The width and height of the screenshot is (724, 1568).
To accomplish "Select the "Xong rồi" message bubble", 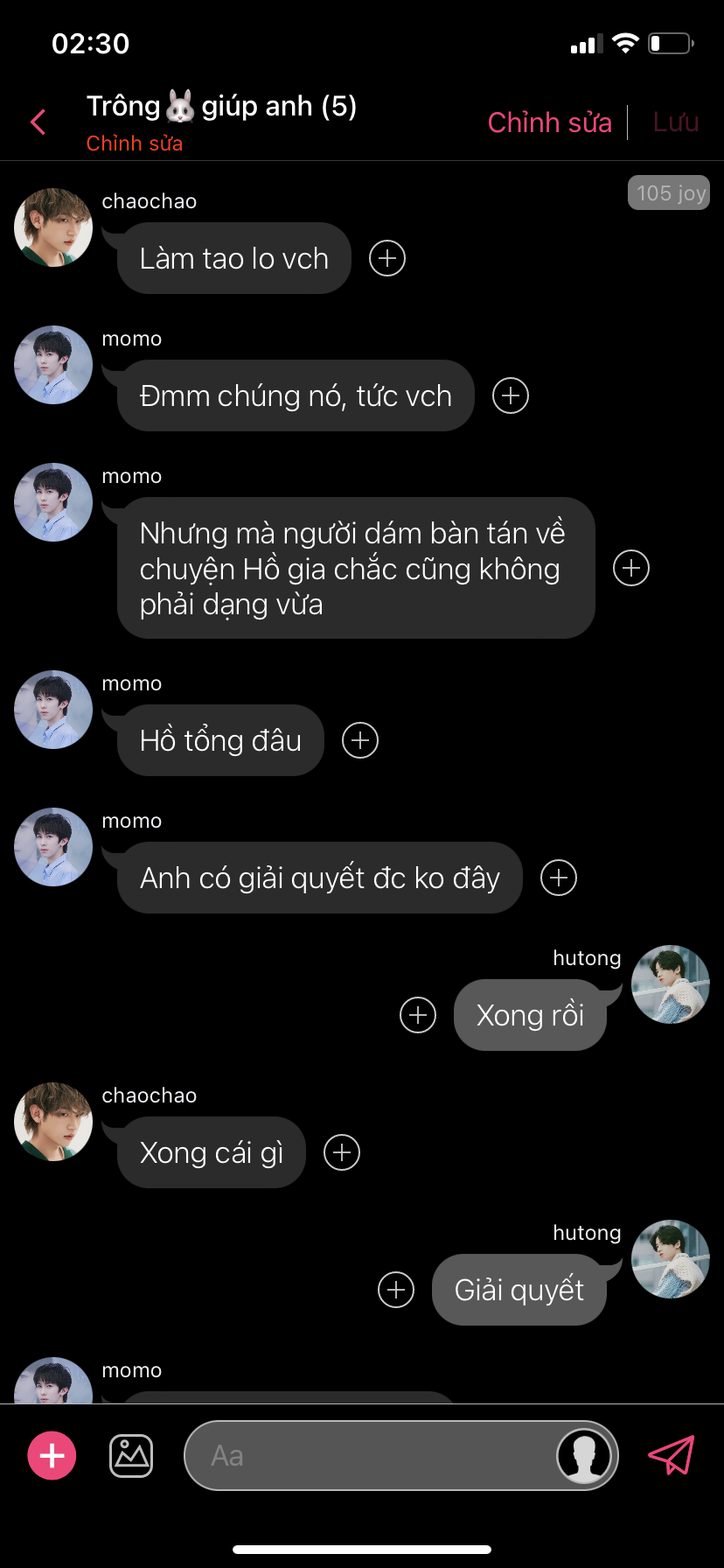I will coord(530,1015).
